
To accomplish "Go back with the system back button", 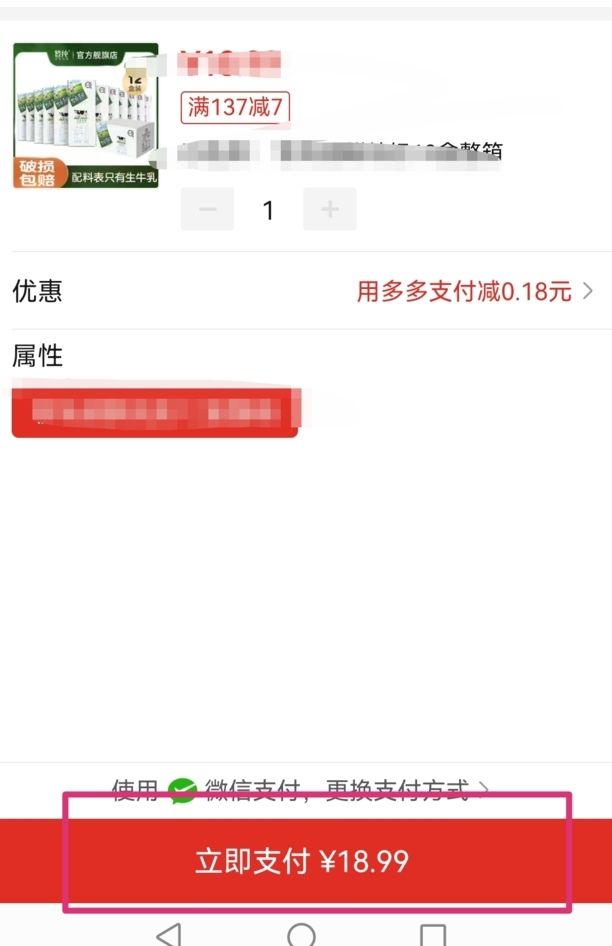I will (x=169, y=935).
